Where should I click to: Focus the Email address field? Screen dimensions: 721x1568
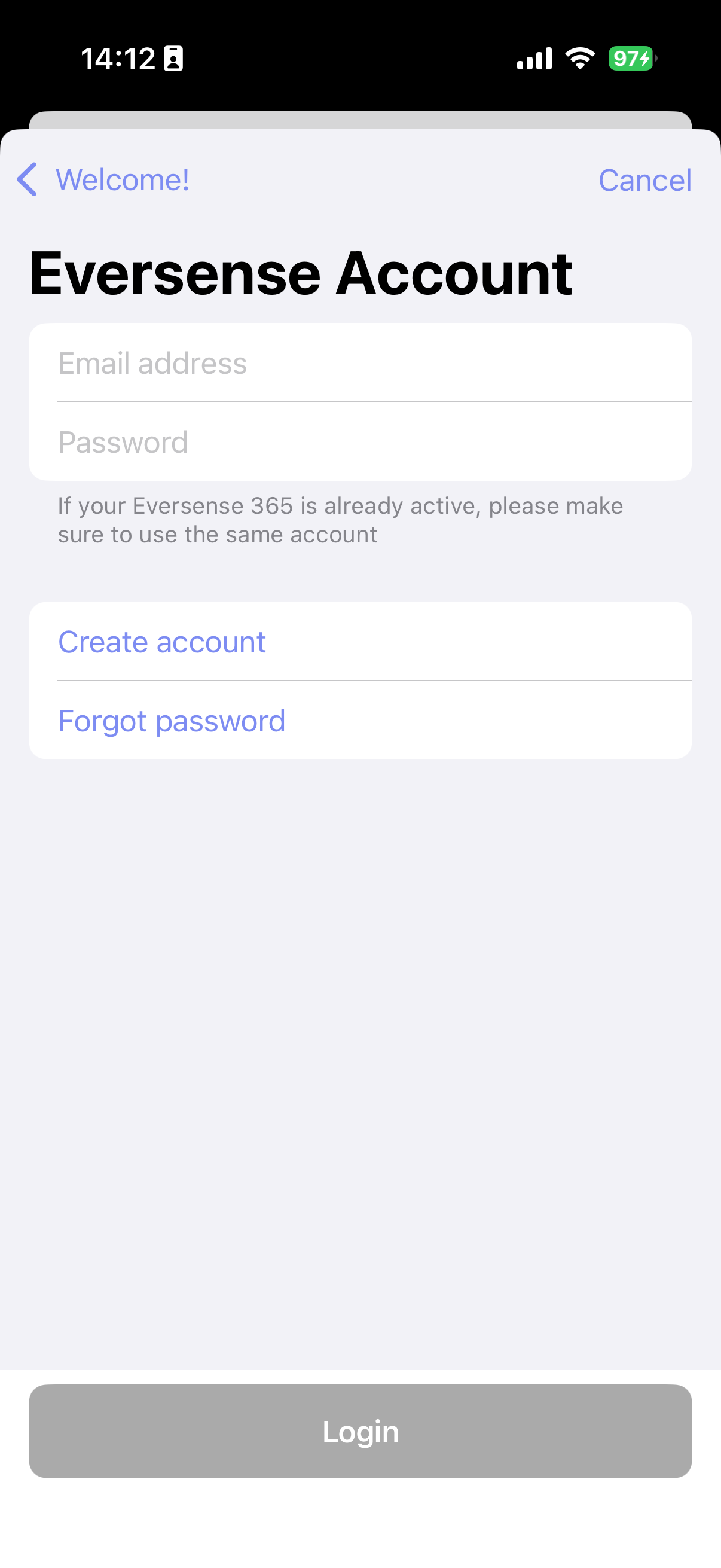coord(359,364)
